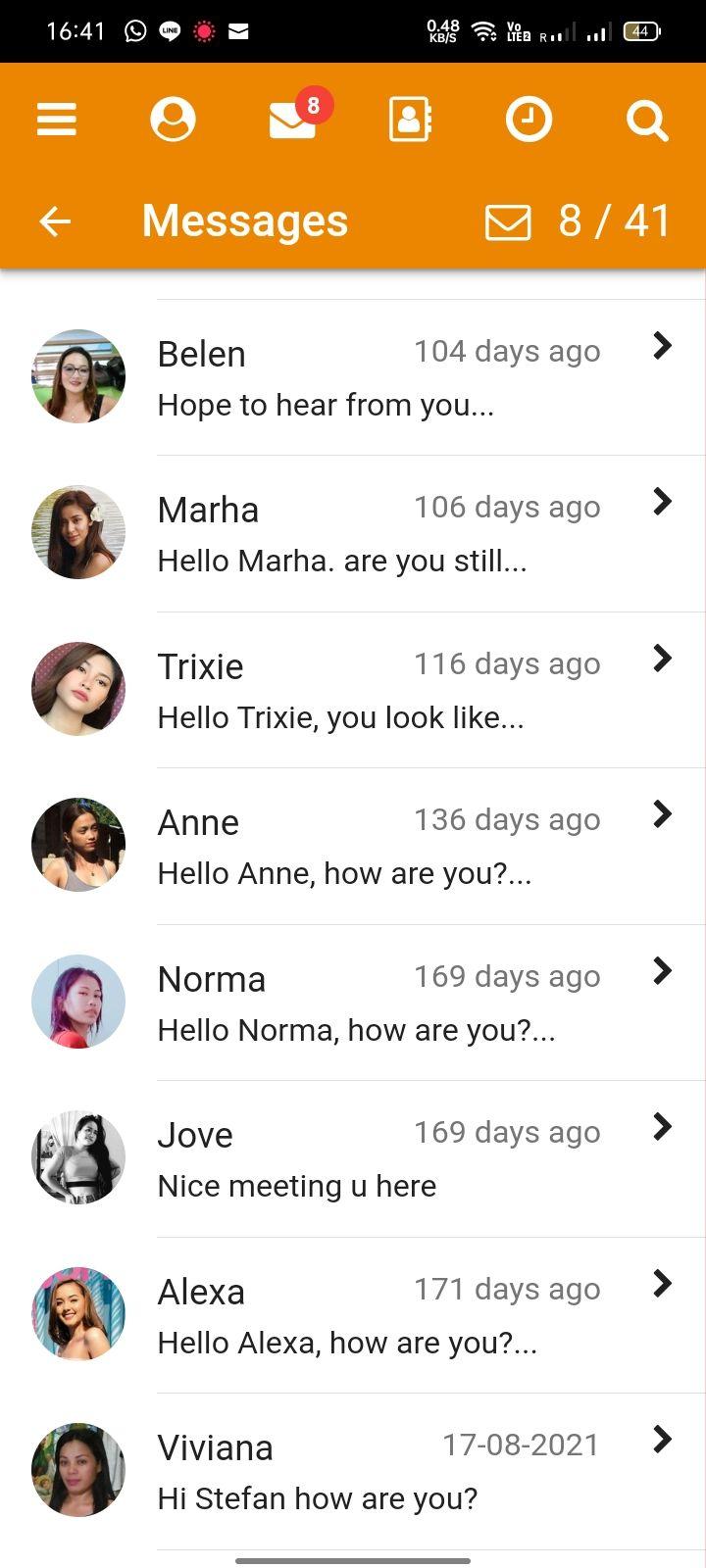Tap the search magnifier icon
Viewport: 706px width, 1568px height.
[647, 120]
